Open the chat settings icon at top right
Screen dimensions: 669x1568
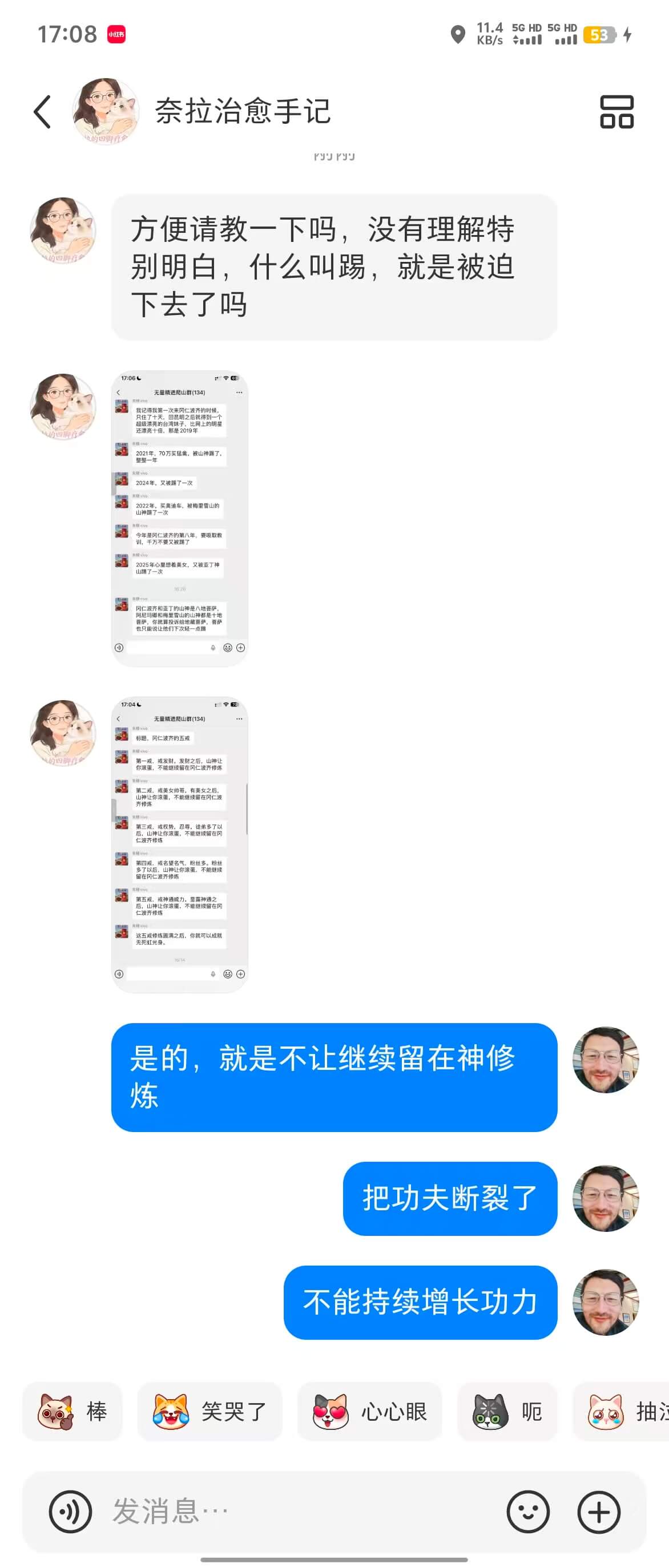616,112
